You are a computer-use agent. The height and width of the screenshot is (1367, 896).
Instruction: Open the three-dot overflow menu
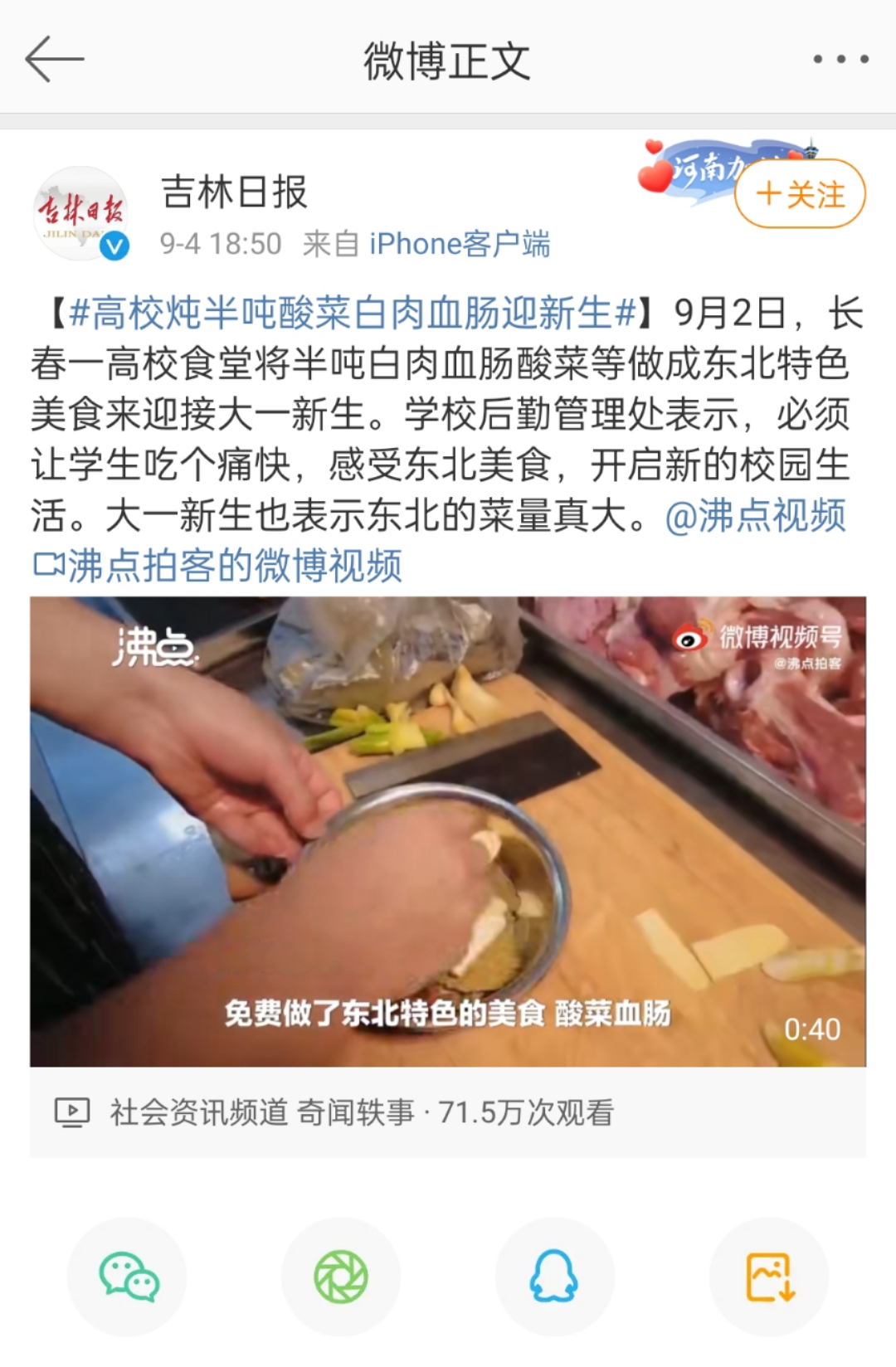coord(840,60)
